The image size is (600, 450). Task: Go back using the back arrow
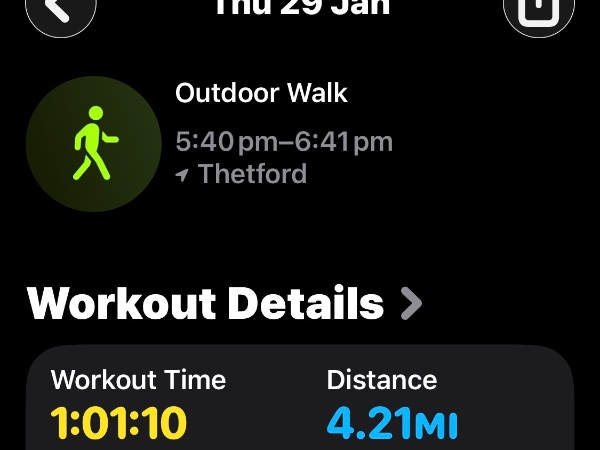pyautogui.click(x=60, y=12)
